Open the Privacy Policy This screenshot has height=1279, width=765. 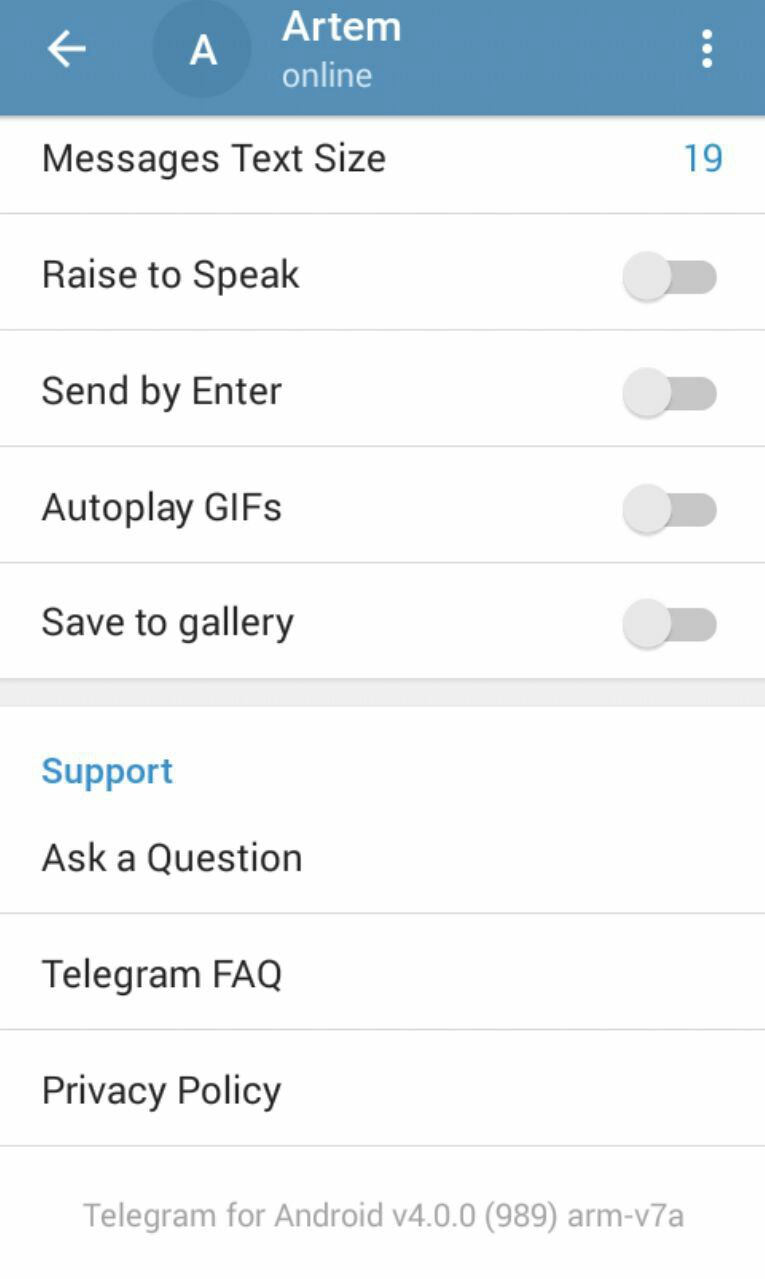point(162,1090)
